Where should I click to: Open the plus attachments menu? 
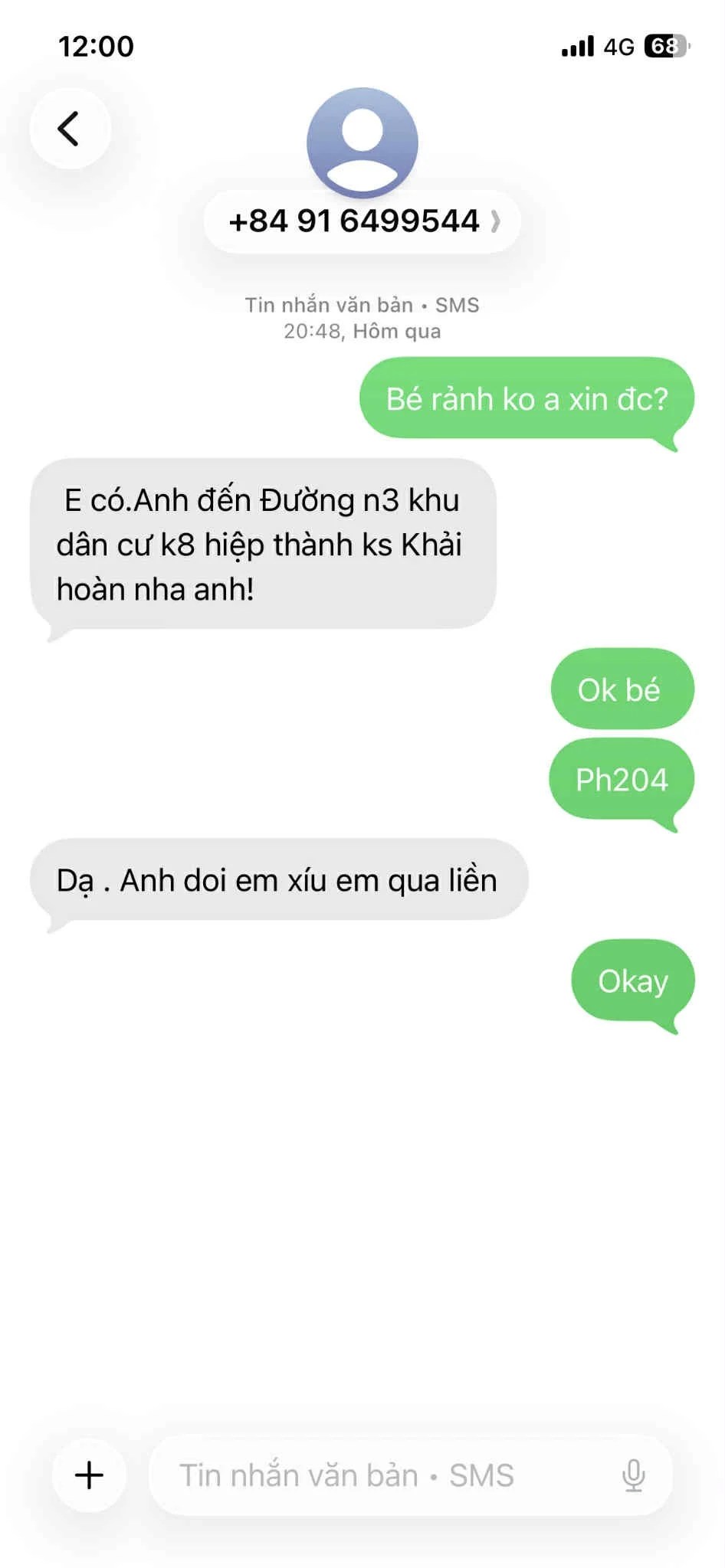coord(89,1475)
